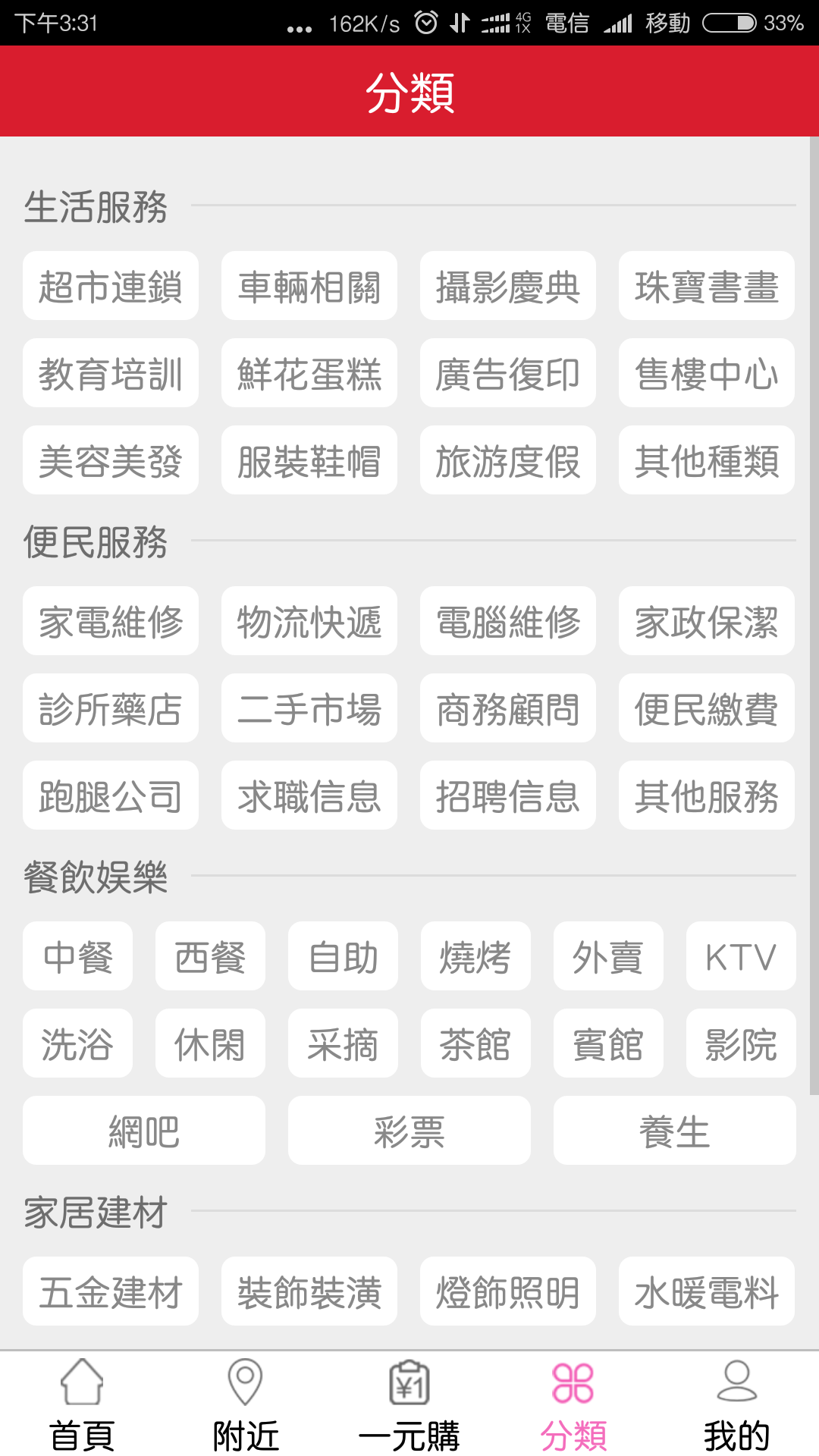Open the 一元購 tab
Screen dimensions: 819x1456
click(x=409, y=1404)
